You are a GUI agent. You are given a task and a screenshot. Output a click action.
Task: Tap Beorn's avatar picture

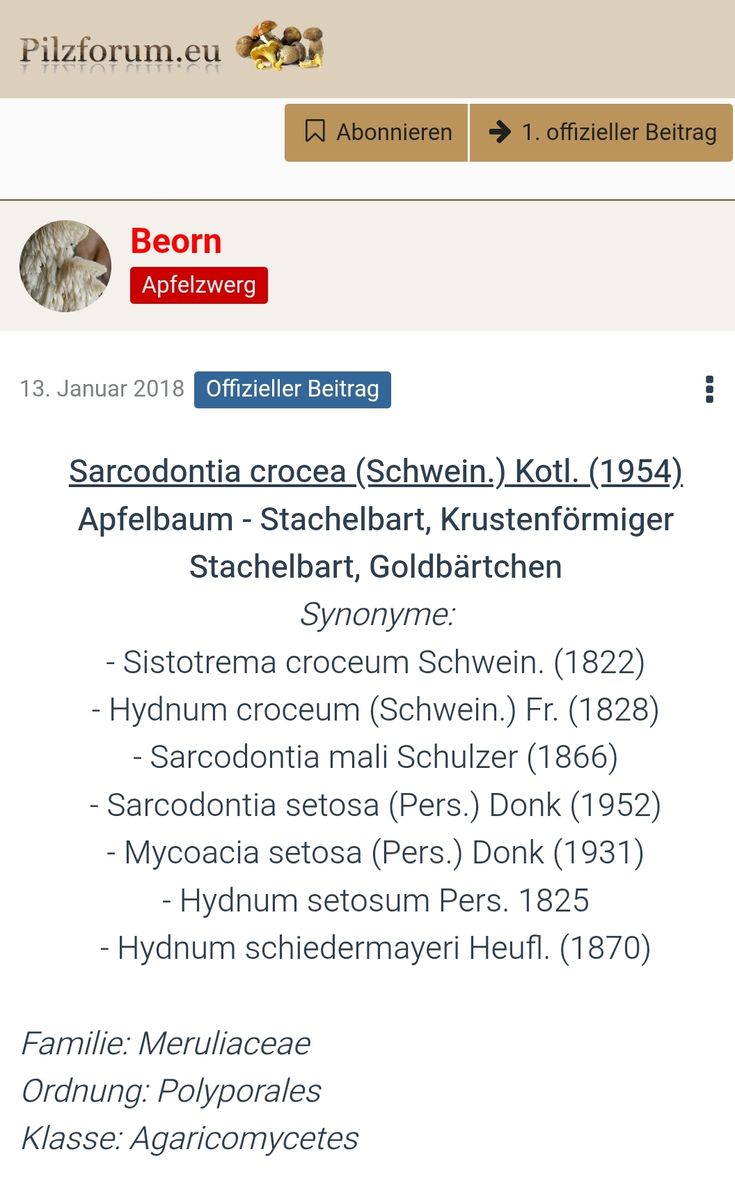point(65,266)
